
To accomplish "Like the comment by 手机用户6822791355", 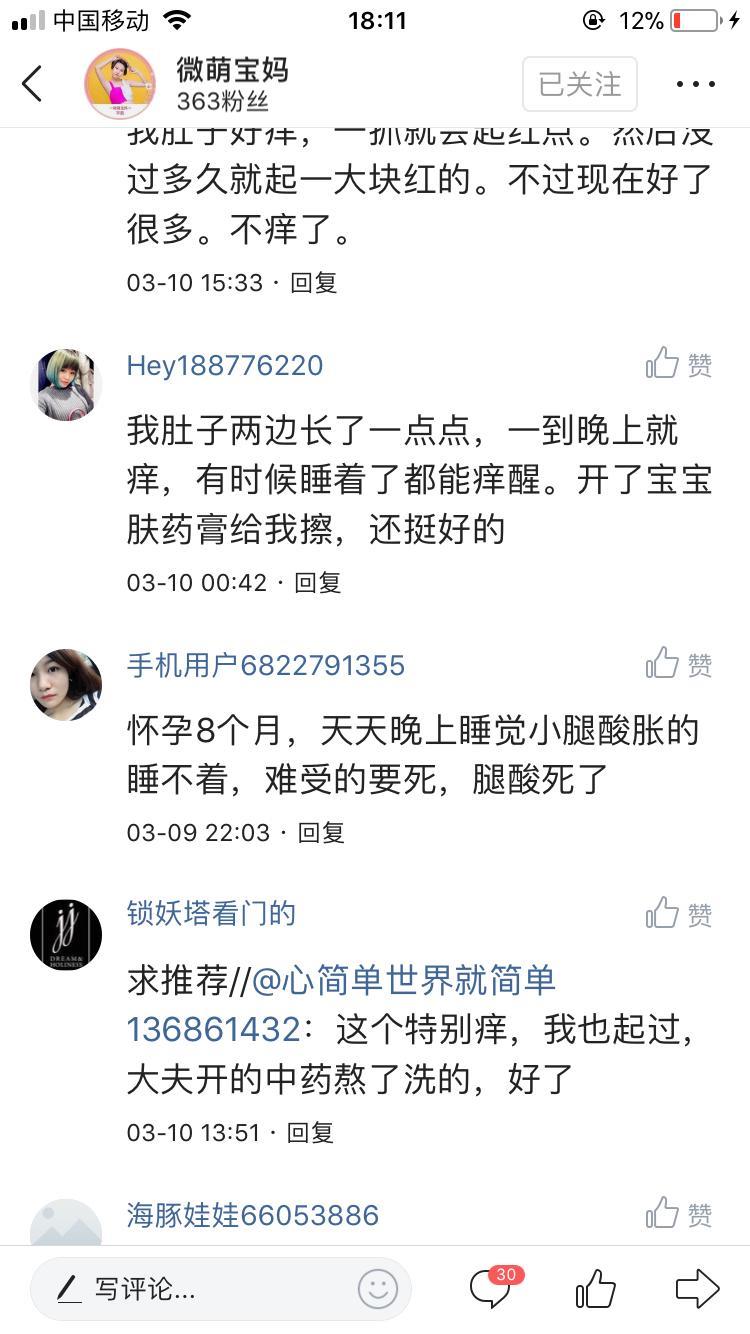I will click(x=678, y=664).
